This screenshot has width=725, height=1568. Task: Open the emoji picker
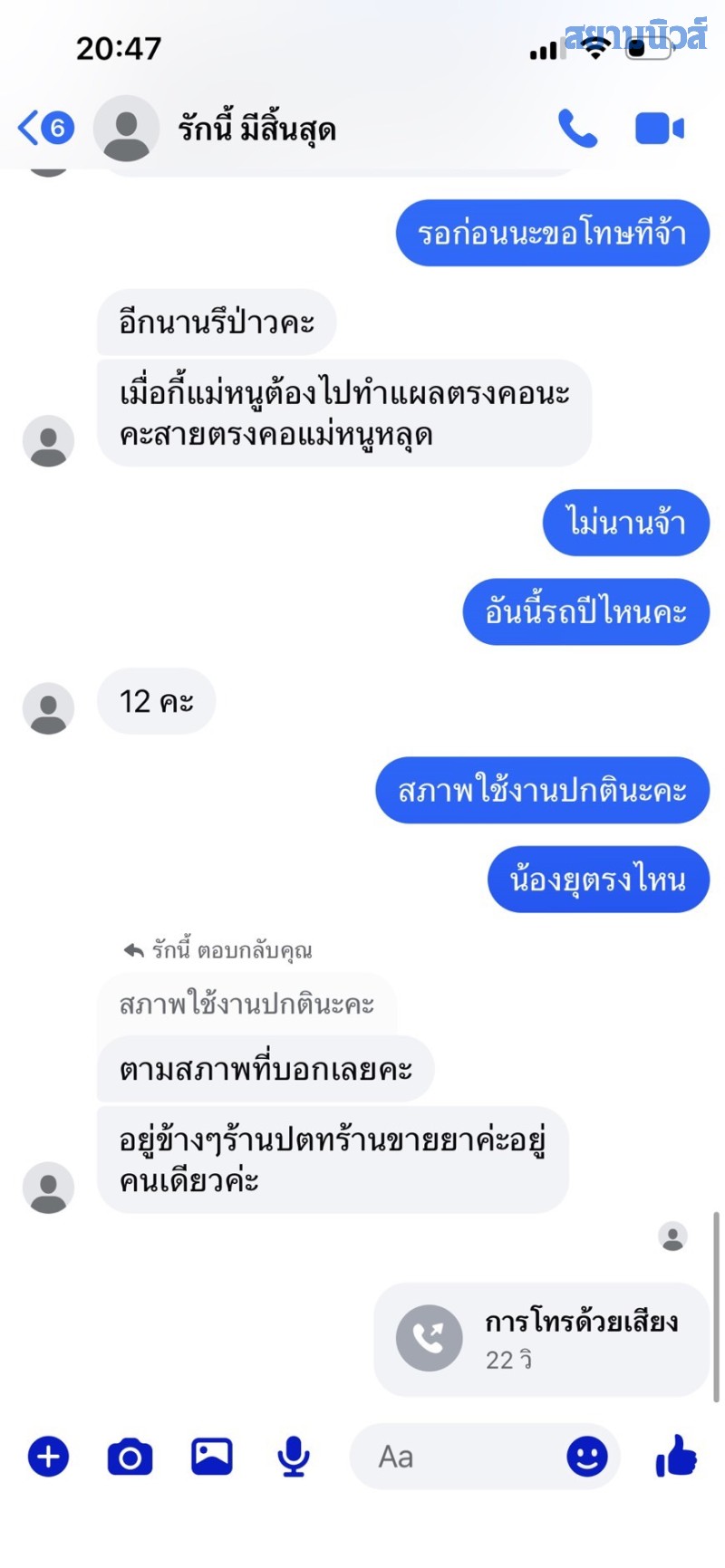click(587, 1457)
